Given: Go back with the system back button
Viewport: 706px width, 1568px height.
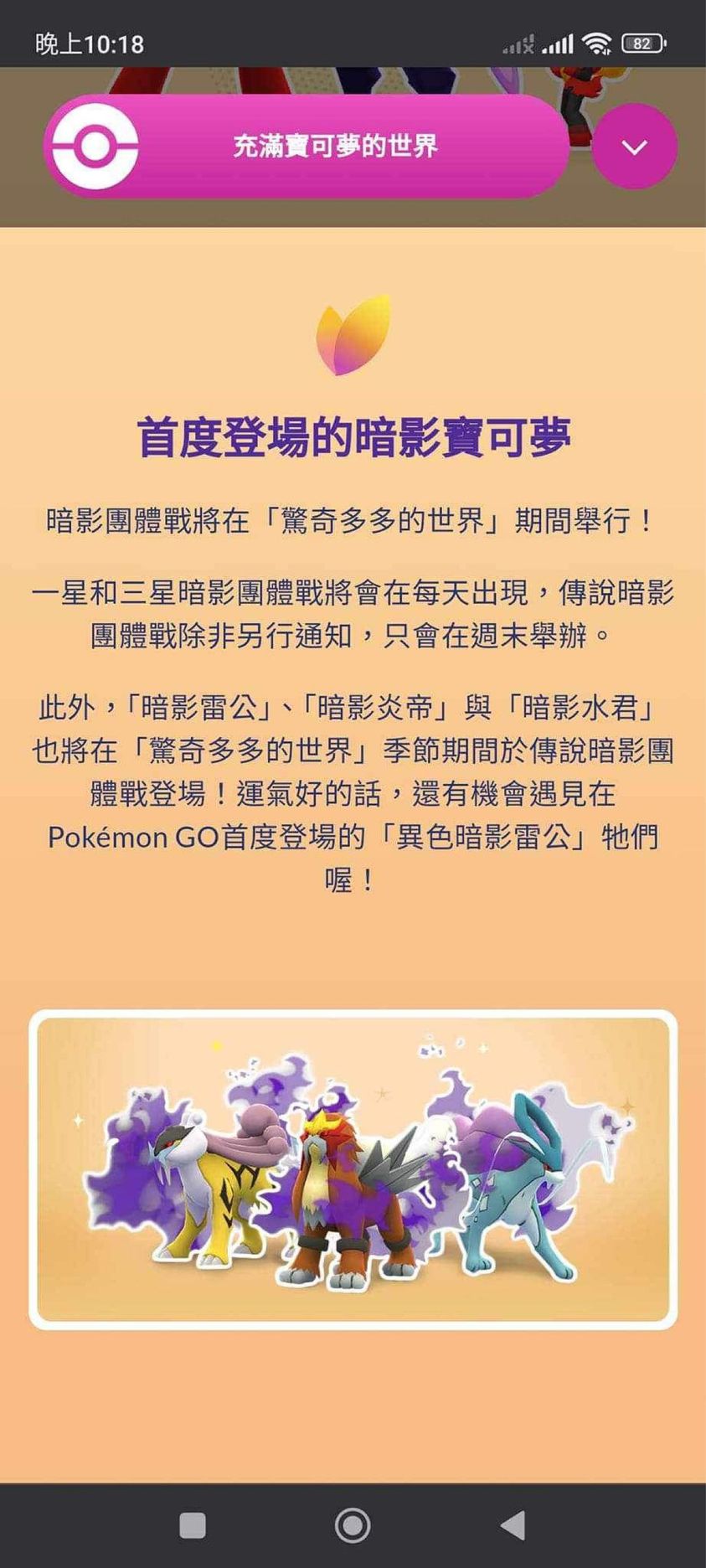Looking at the screenshot, I should click(x=513, y=1524).
